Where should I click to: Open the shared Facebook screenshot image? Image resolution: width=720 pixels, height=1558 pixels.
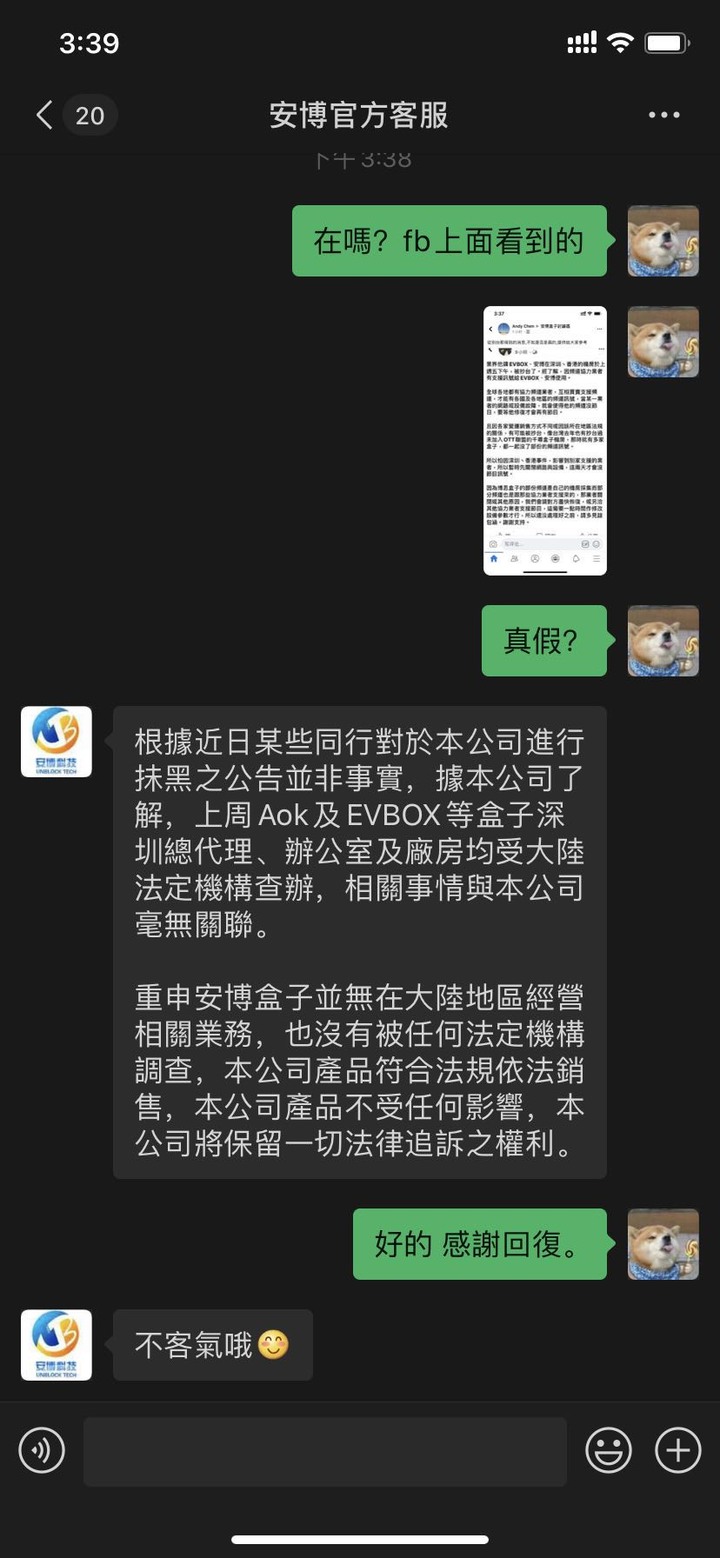[x=545, y=440]
